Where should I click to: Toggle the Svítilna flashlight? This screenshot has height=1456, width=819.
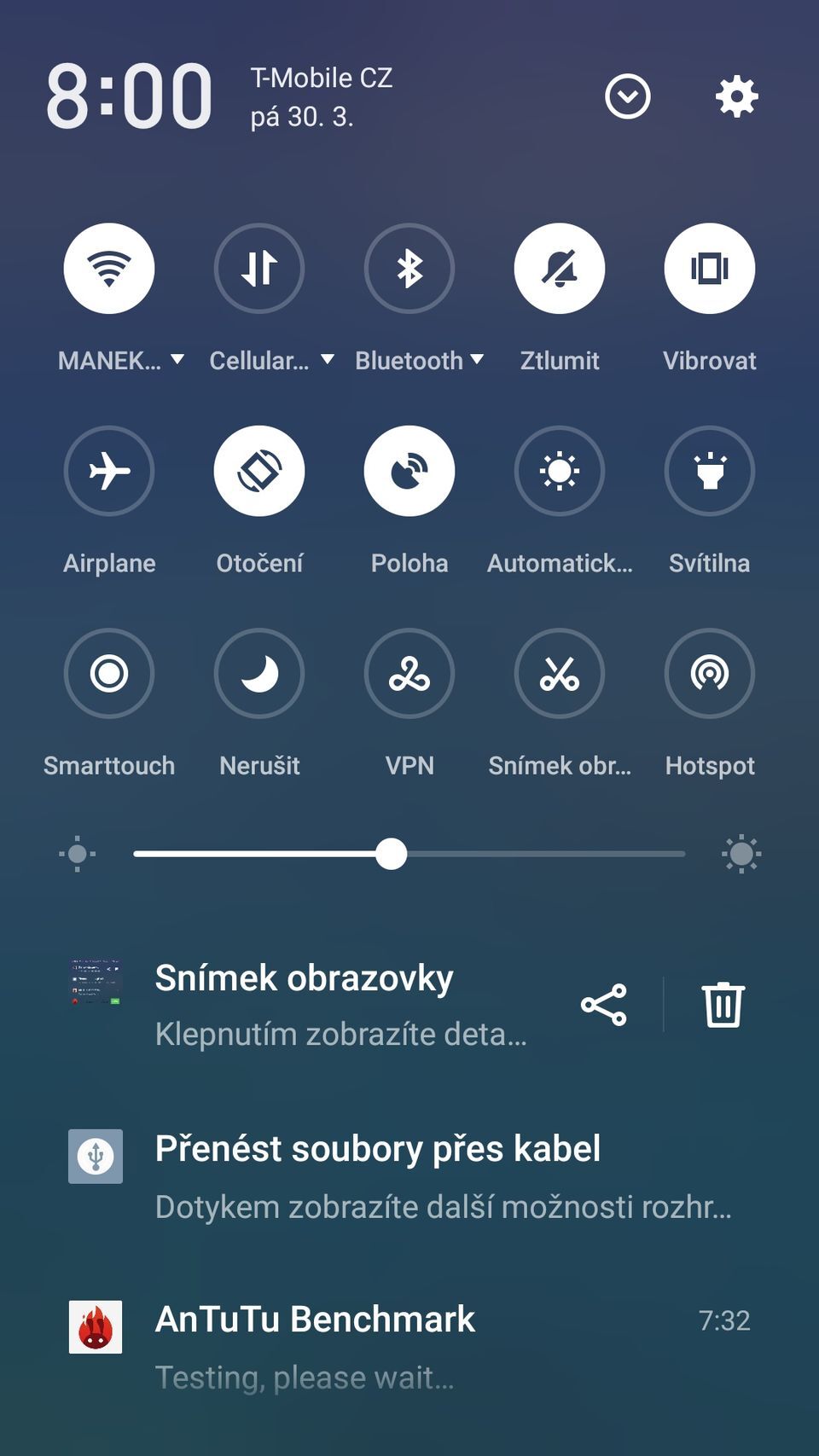tap(710, 471)
